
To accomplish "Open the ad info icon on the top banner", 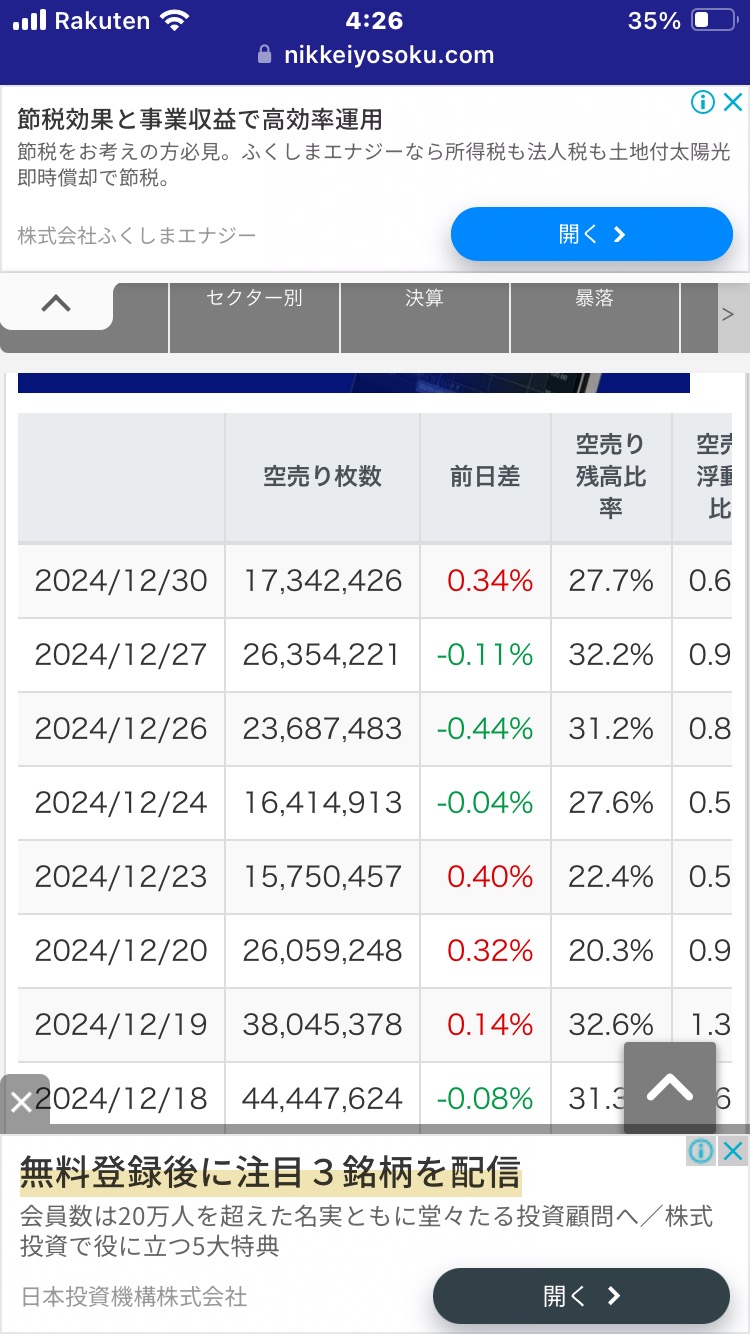I will pos(703,102).
